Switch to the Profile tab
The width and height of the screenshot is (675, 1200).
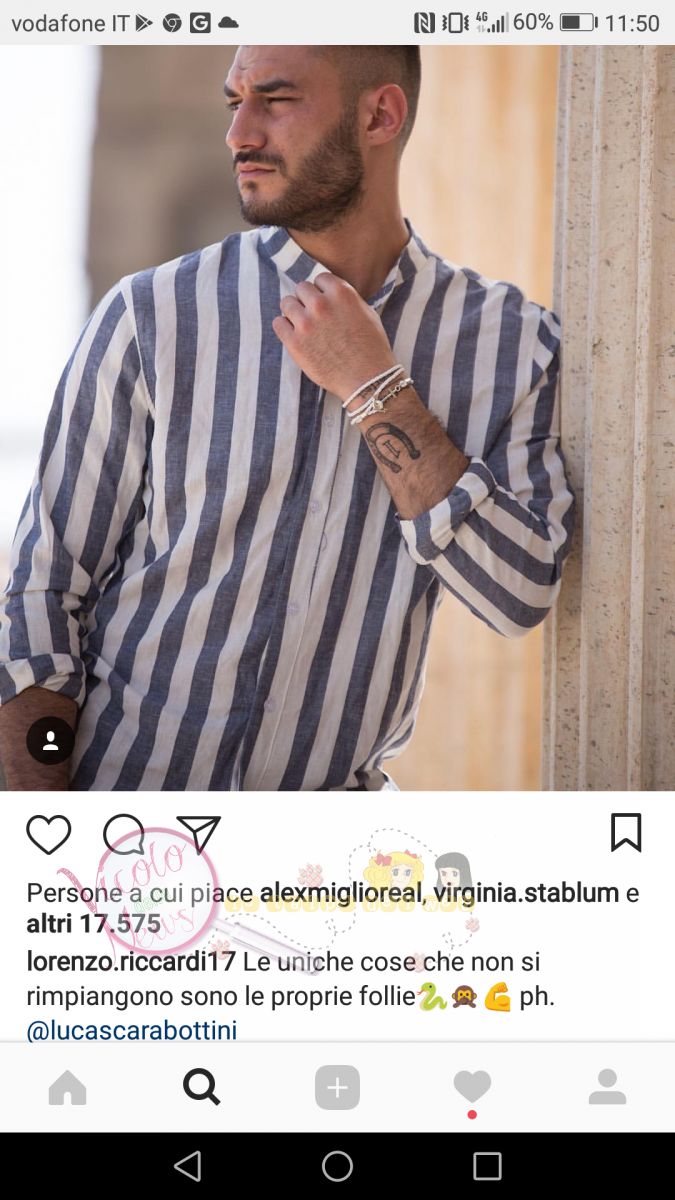click(607, 1087)
